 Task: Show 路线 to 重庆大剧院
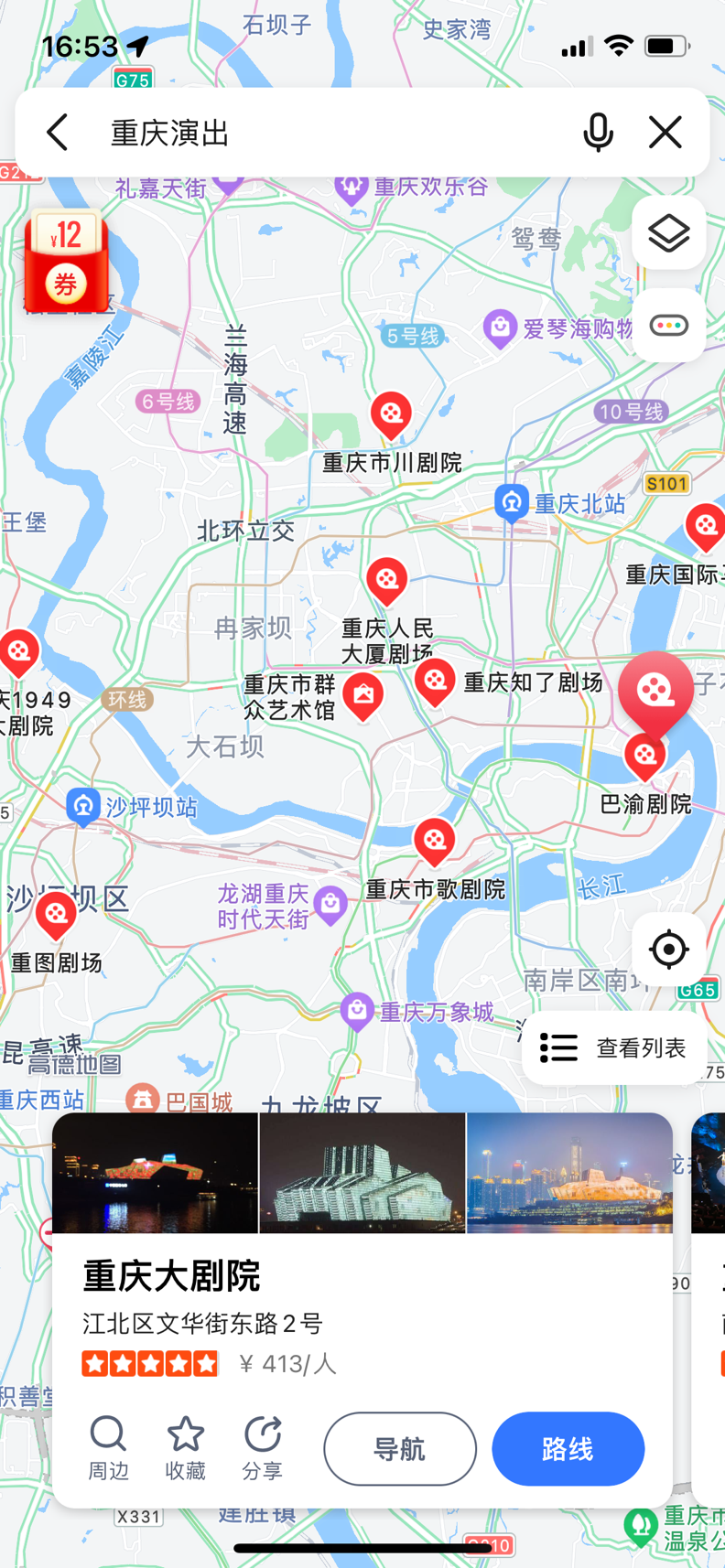568,1449
